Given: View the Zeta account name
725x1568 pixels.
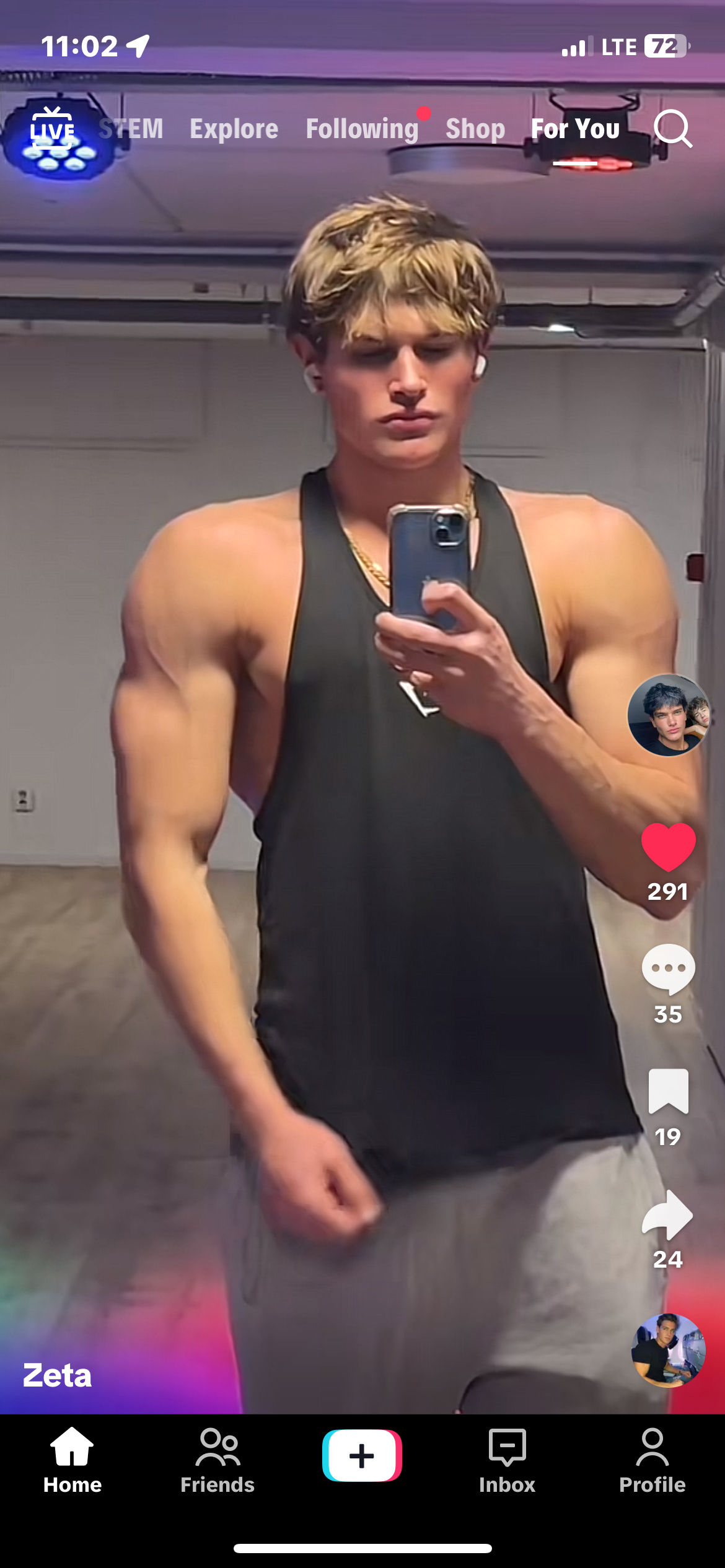Looking at the screenshot, I should click(x=57, y=1376).
